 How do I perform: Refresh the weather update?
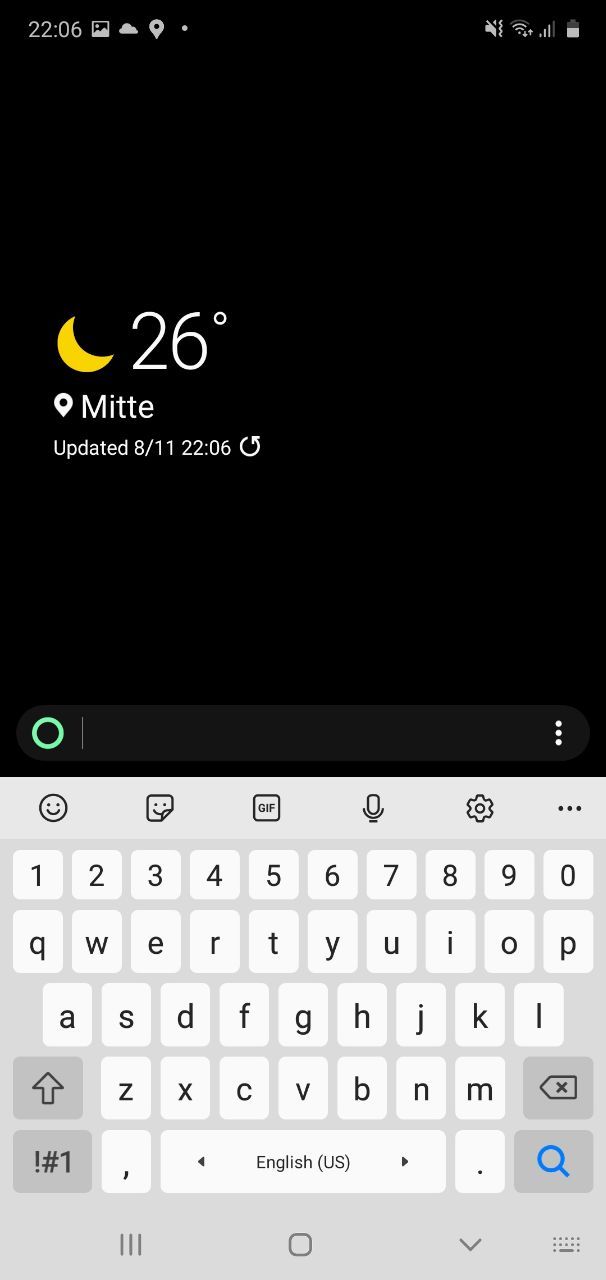click(x=250, y=447)
